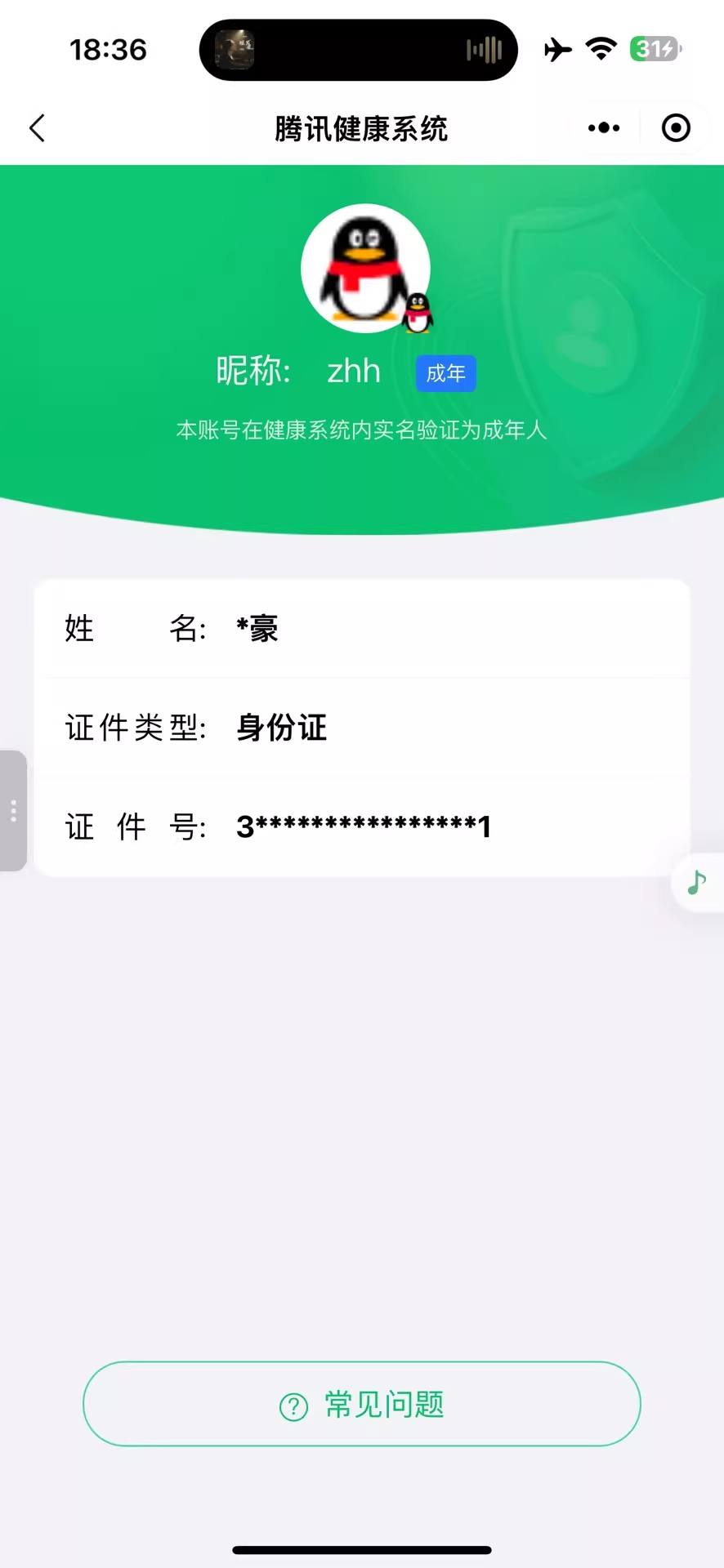Open the mini-program more options (...) menu

pos(602,127)
